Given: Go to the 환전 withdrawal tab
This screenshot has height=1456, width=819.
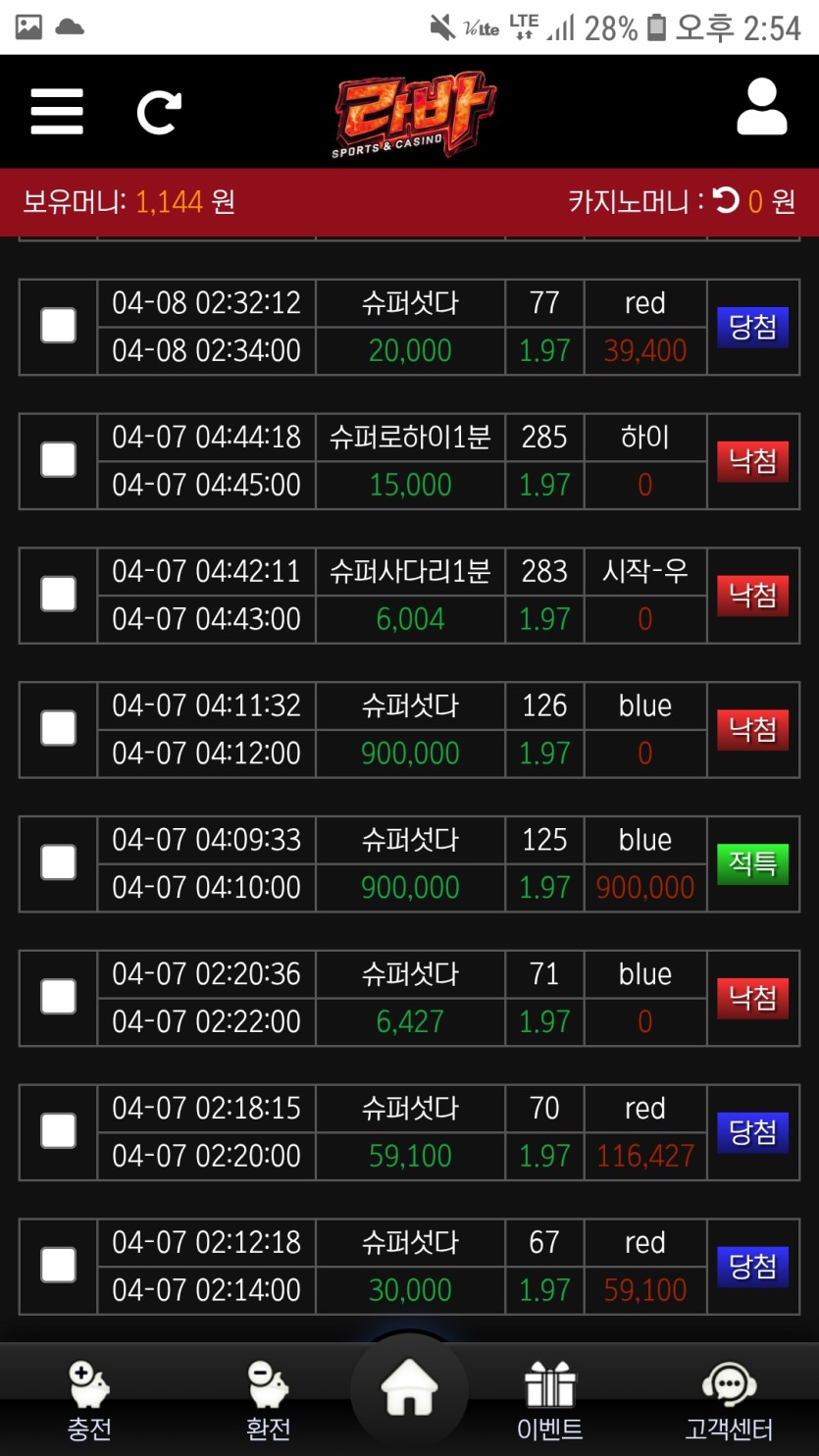Looking at the screenshot, I should pos(268,1399).
